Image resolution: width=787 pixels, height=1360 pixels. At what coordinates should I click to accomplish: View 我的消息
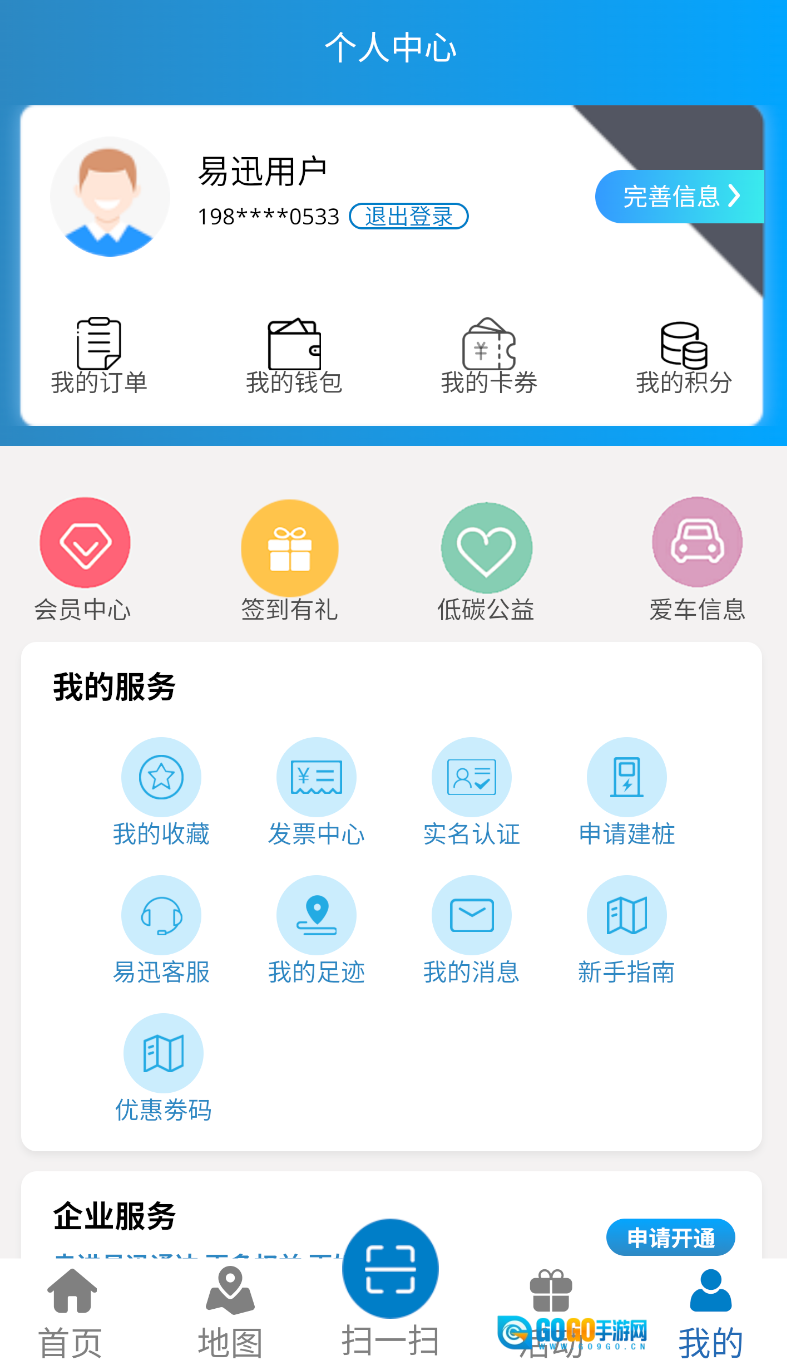point(471,930)
